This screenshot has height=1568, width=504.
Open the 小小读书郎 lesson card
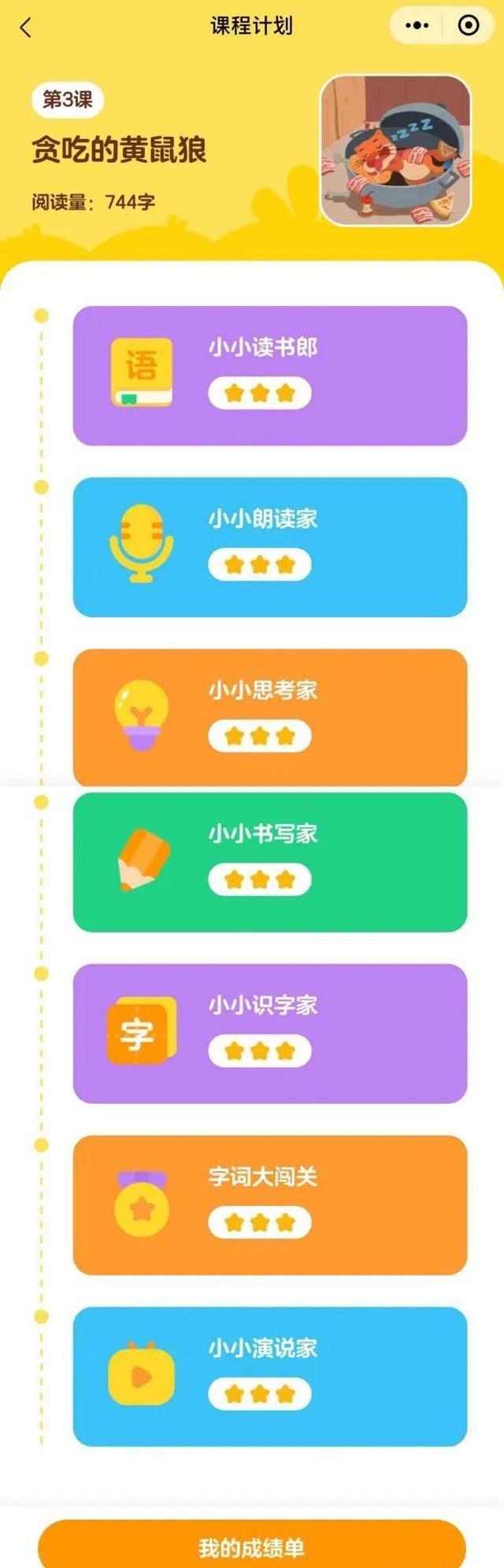tap(270, 375)
